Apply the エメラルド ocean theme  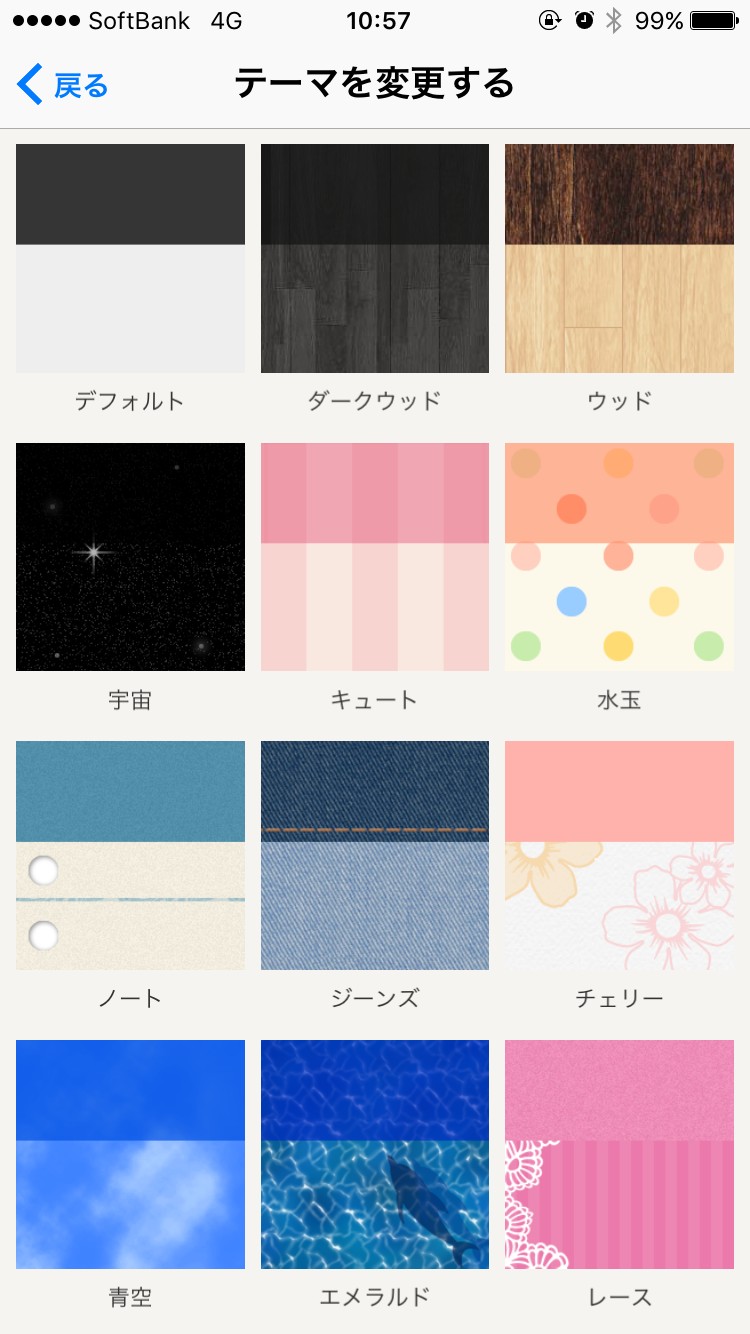tap(375, 1154)
